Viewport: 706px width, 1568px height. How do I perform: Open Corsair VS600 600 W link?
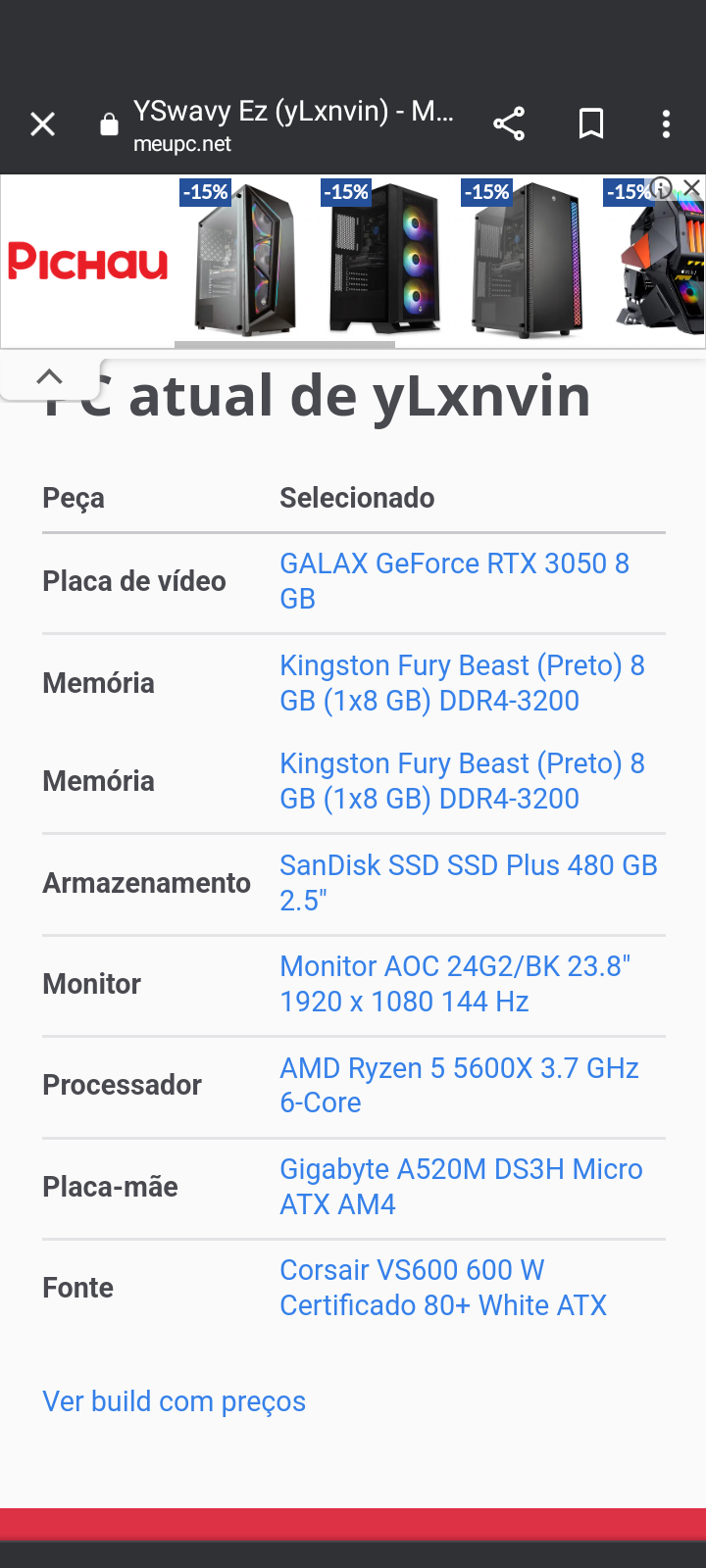click(443, 1288)
